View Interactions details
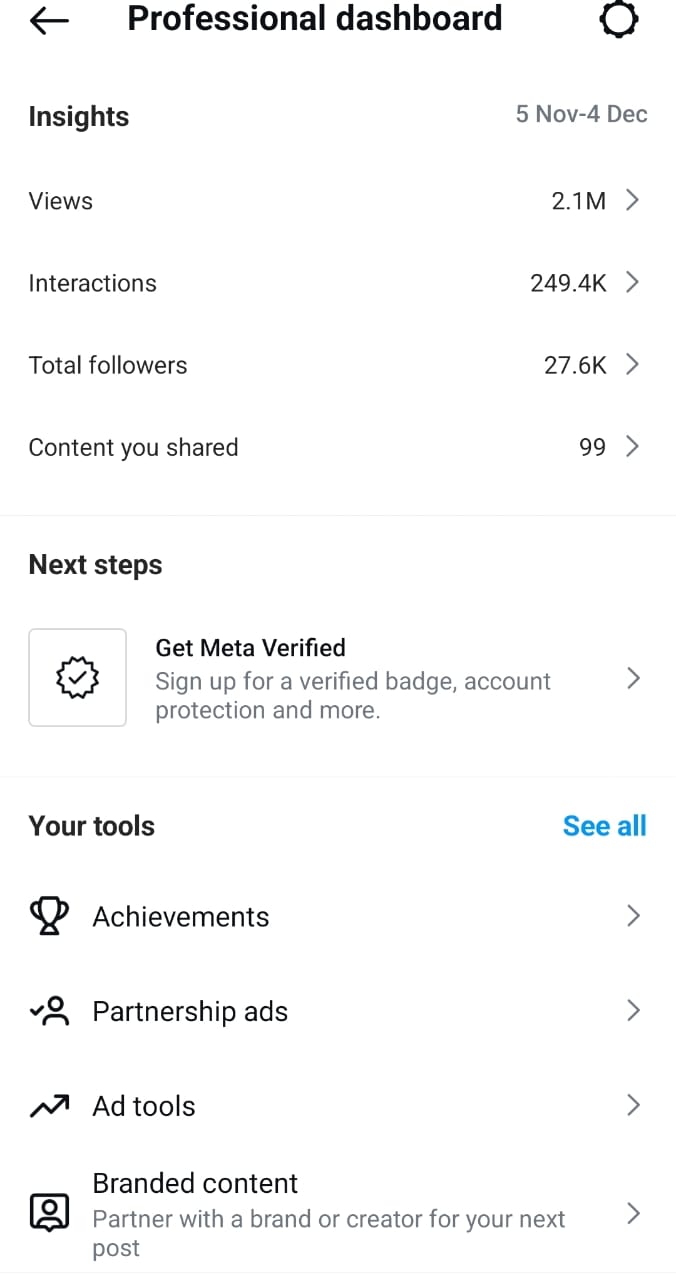 click(338, 283)
